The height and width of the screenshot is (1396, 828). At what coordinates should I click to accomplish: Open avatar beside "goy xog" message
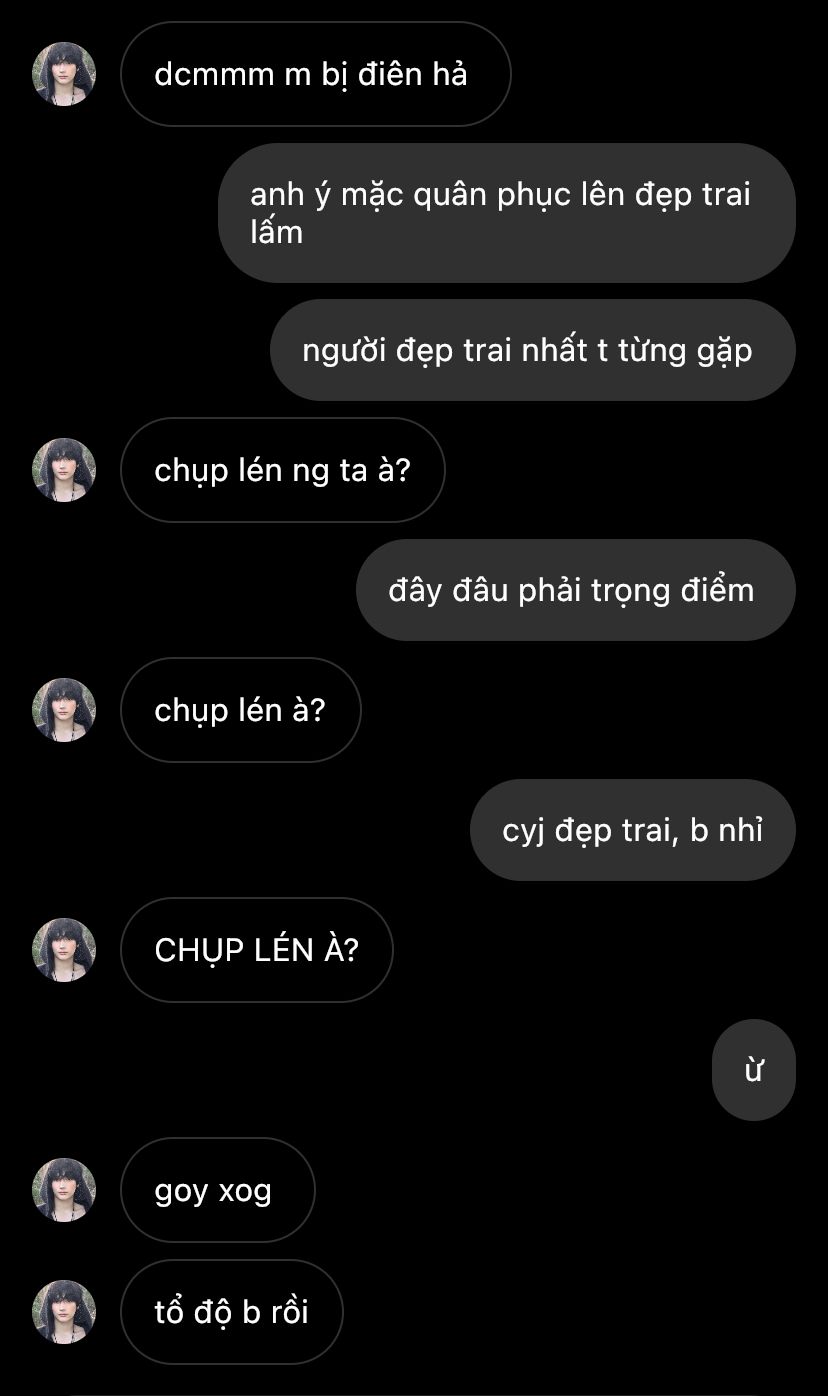tap(64, 1190)
